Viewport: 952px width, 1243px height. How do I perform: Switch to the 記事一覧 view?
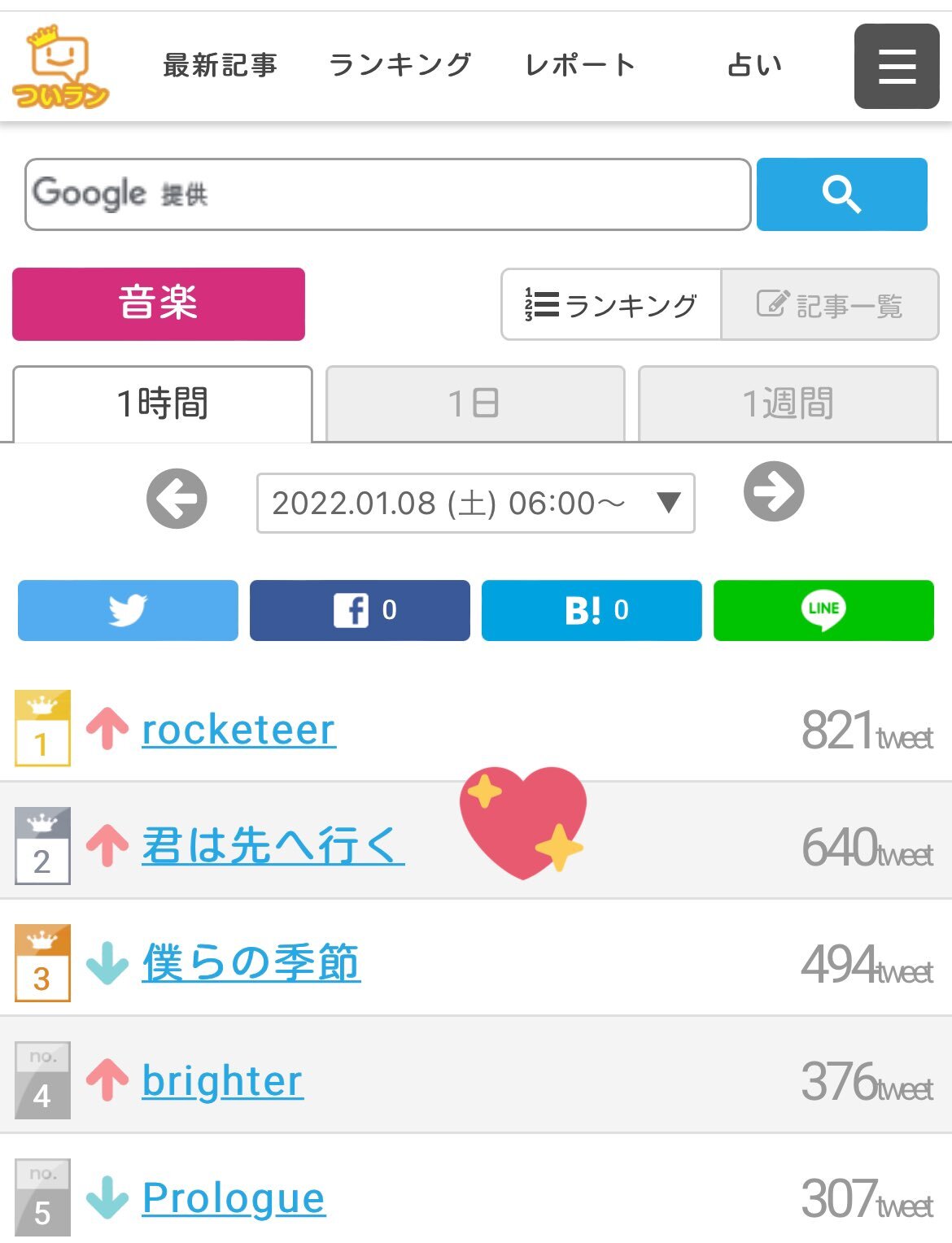coord(829,305)
